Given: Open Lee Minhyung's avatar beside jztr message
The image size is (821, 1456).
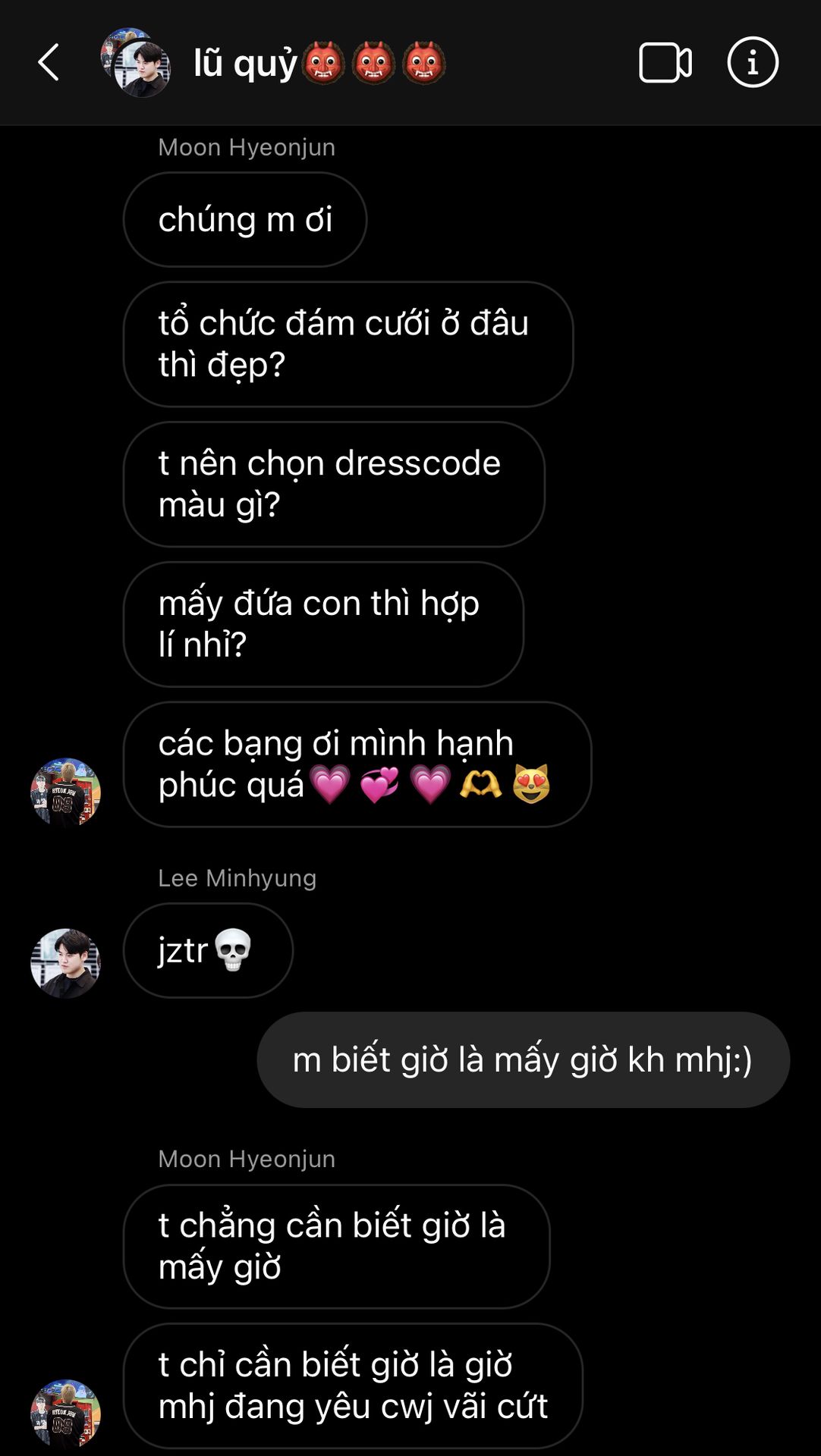Looking at the screenshot, I should click(65, 963).
